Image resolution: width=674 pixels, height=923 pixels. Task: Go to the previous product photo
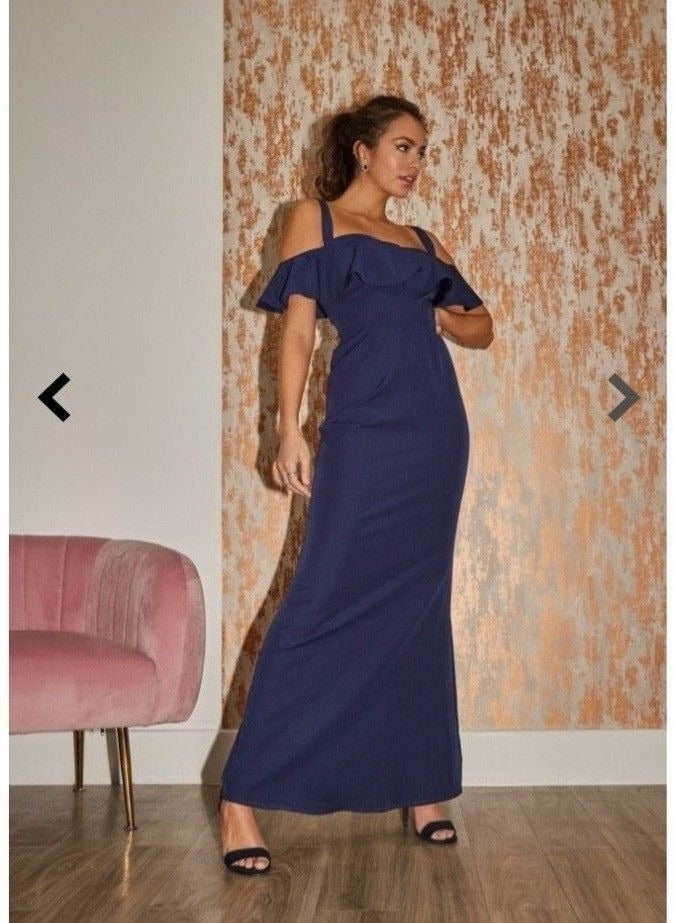54,397
